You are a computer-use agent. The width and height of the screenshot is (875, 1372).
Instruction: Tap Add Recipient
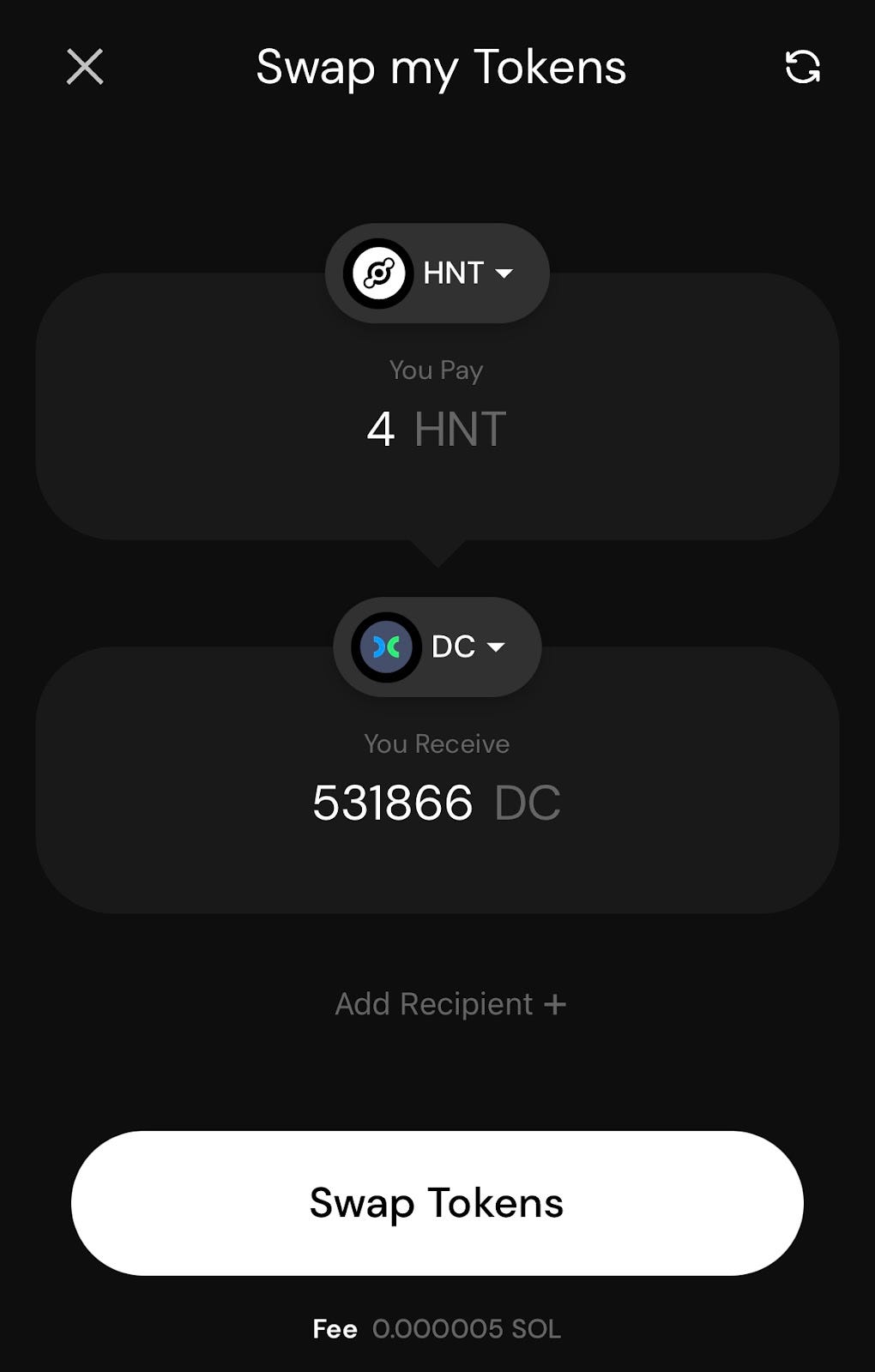tap(450, 1004)
